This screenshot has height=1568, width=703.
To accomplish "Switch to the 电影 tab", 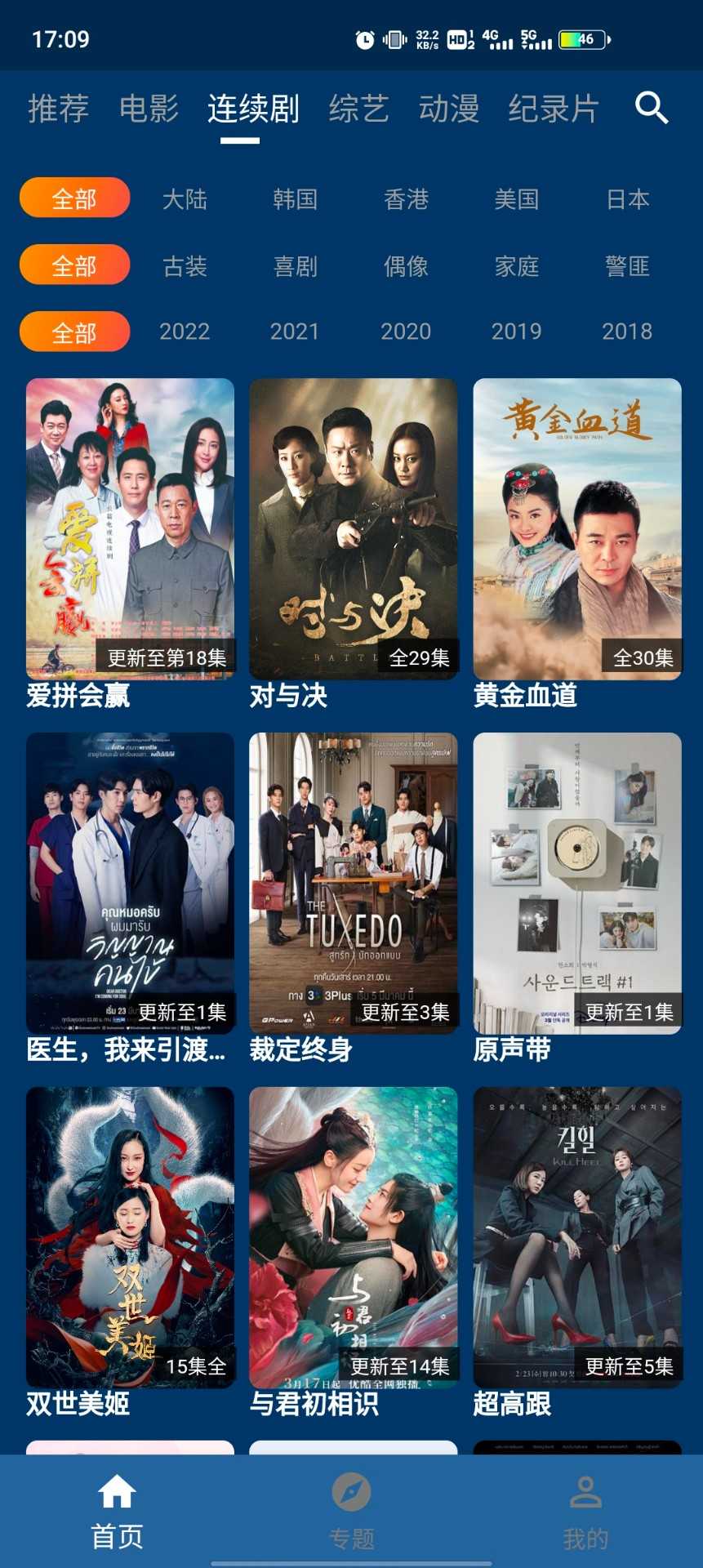I will pos(149,109).
